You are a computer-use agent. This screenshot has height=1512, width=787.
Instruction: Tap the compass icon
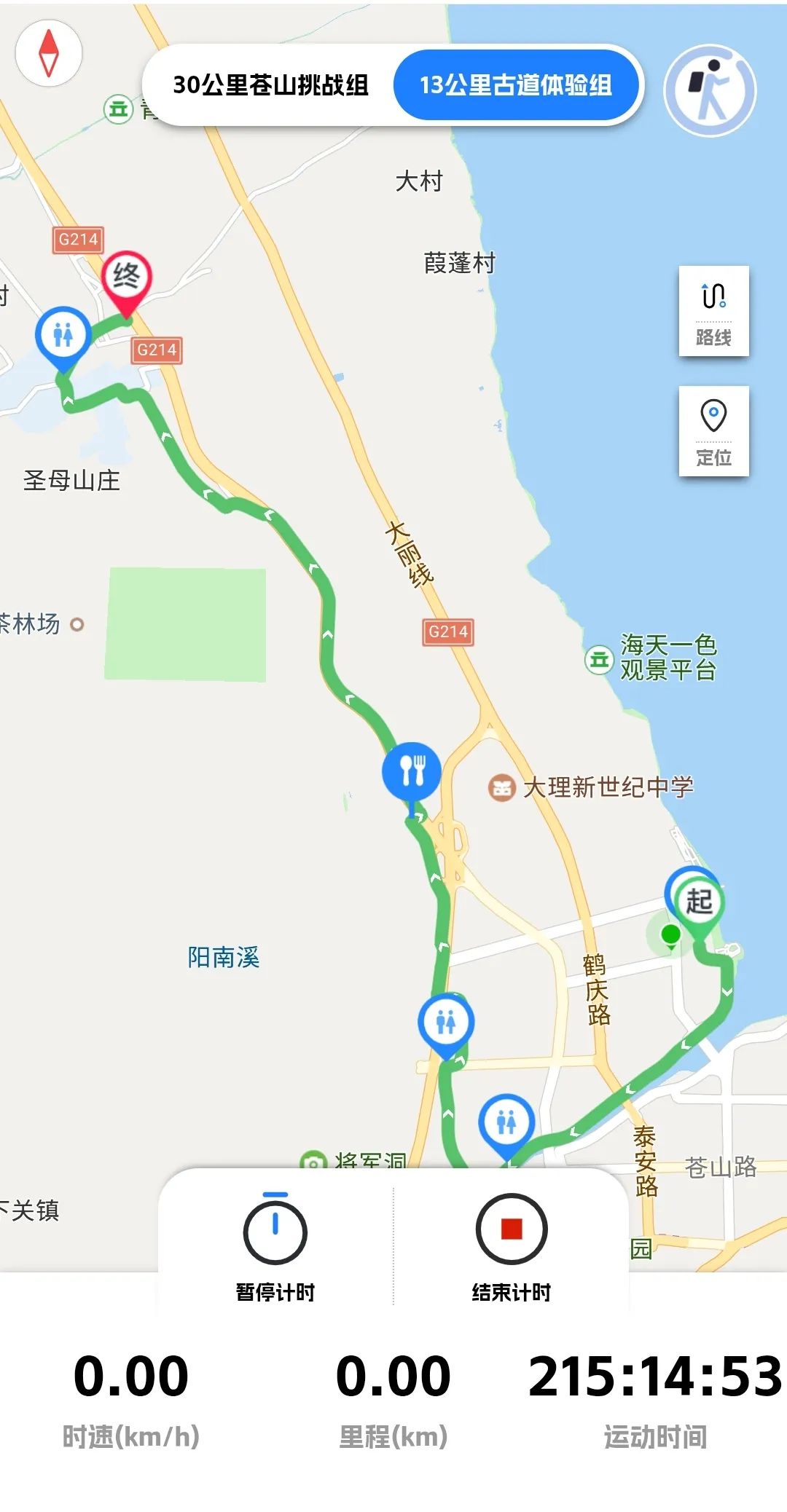[x=49, y=52]
